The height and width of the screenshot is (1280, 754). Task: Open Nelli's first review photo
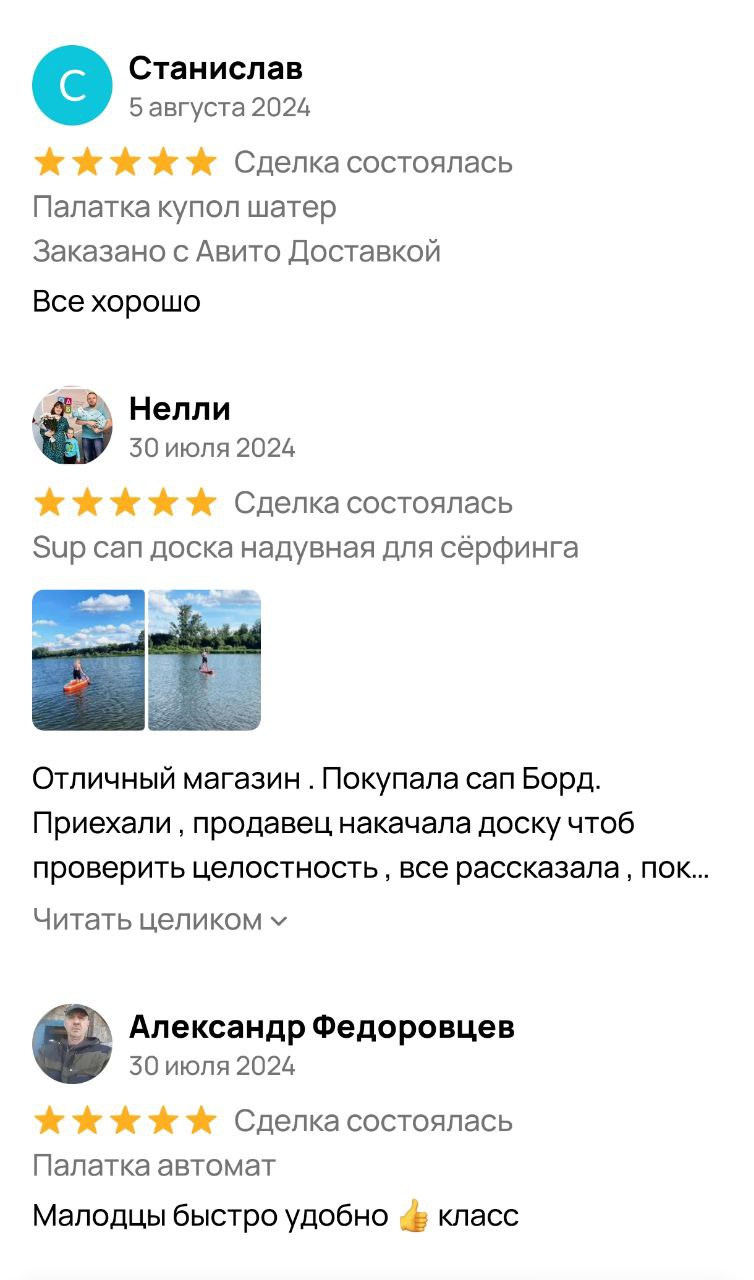coord(88,660)
